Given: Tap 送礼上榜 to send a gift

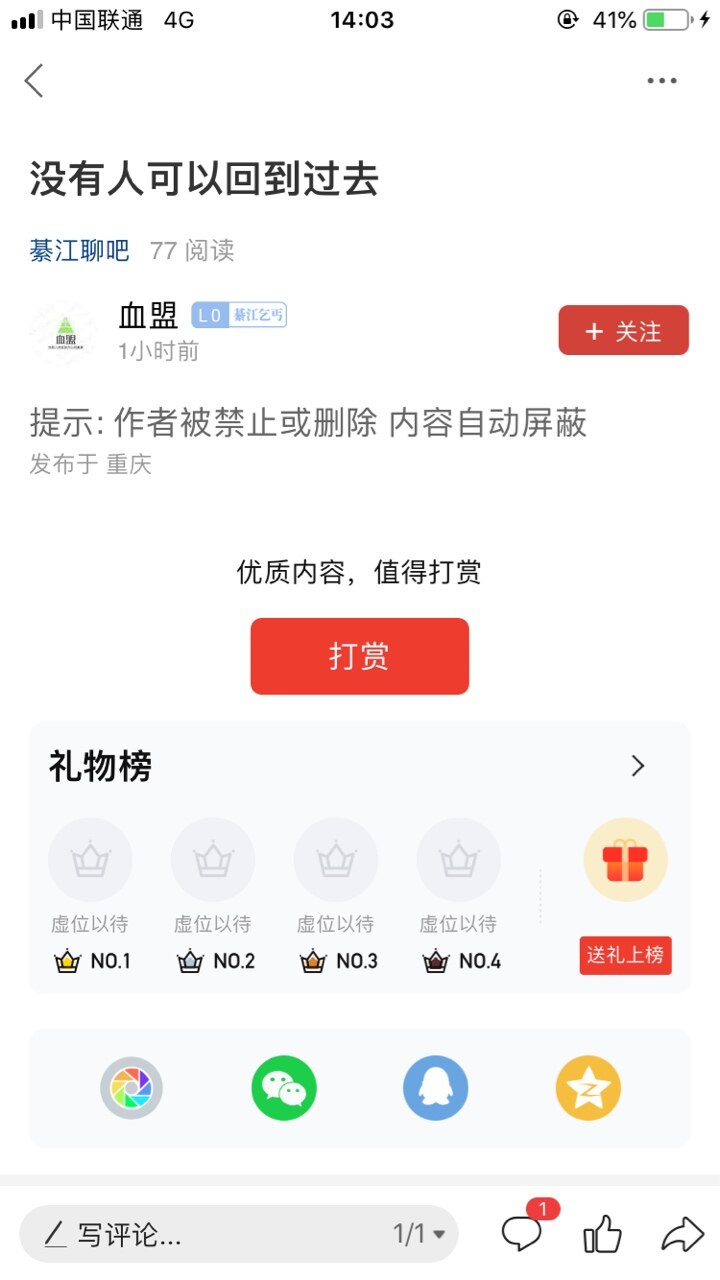Looking at the screenshot, I should coord(625,954).
